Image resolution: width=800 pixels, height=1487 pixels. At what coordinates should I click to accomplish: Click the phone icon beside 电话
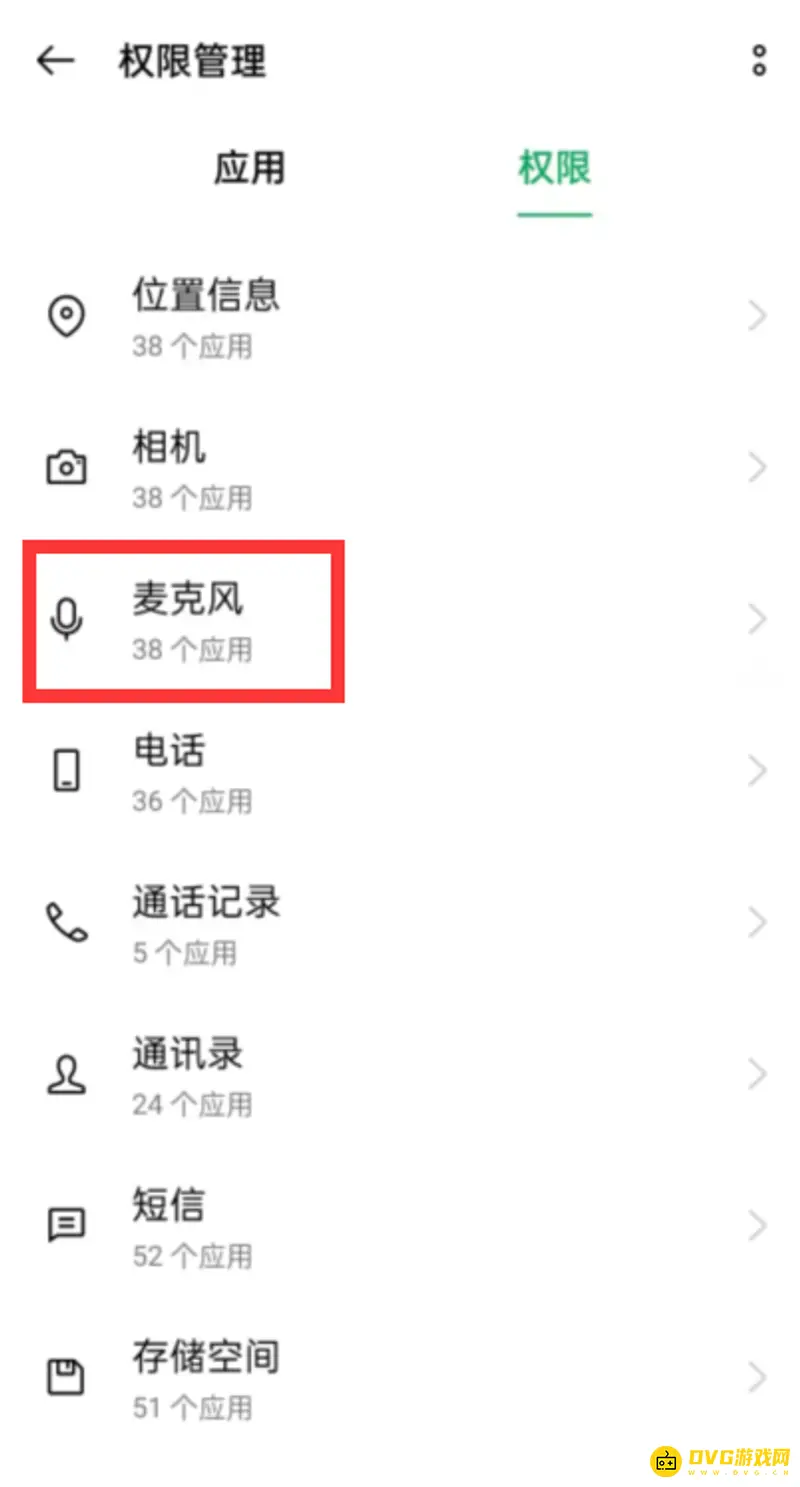(x=66, y=770)
